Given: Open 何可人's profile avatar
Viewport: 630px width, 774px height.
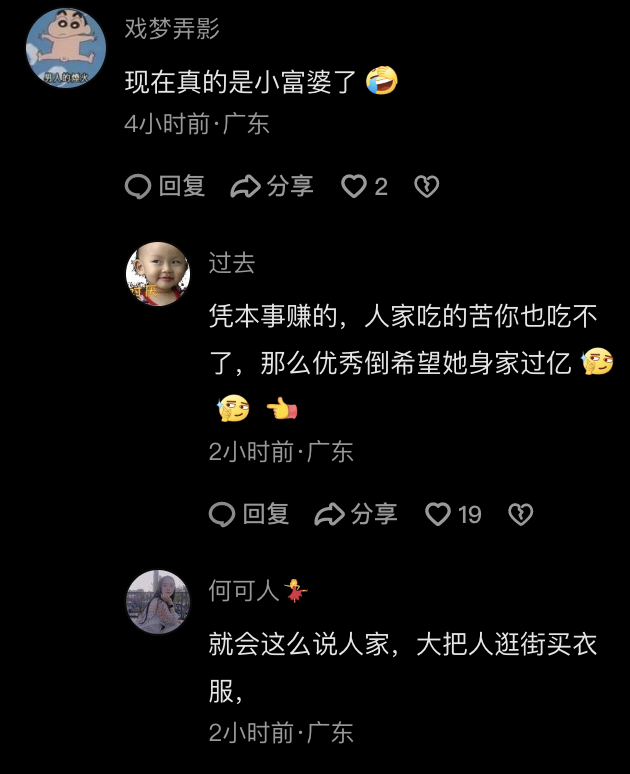Looking at the screenshot, I should [x=158, y=601].
